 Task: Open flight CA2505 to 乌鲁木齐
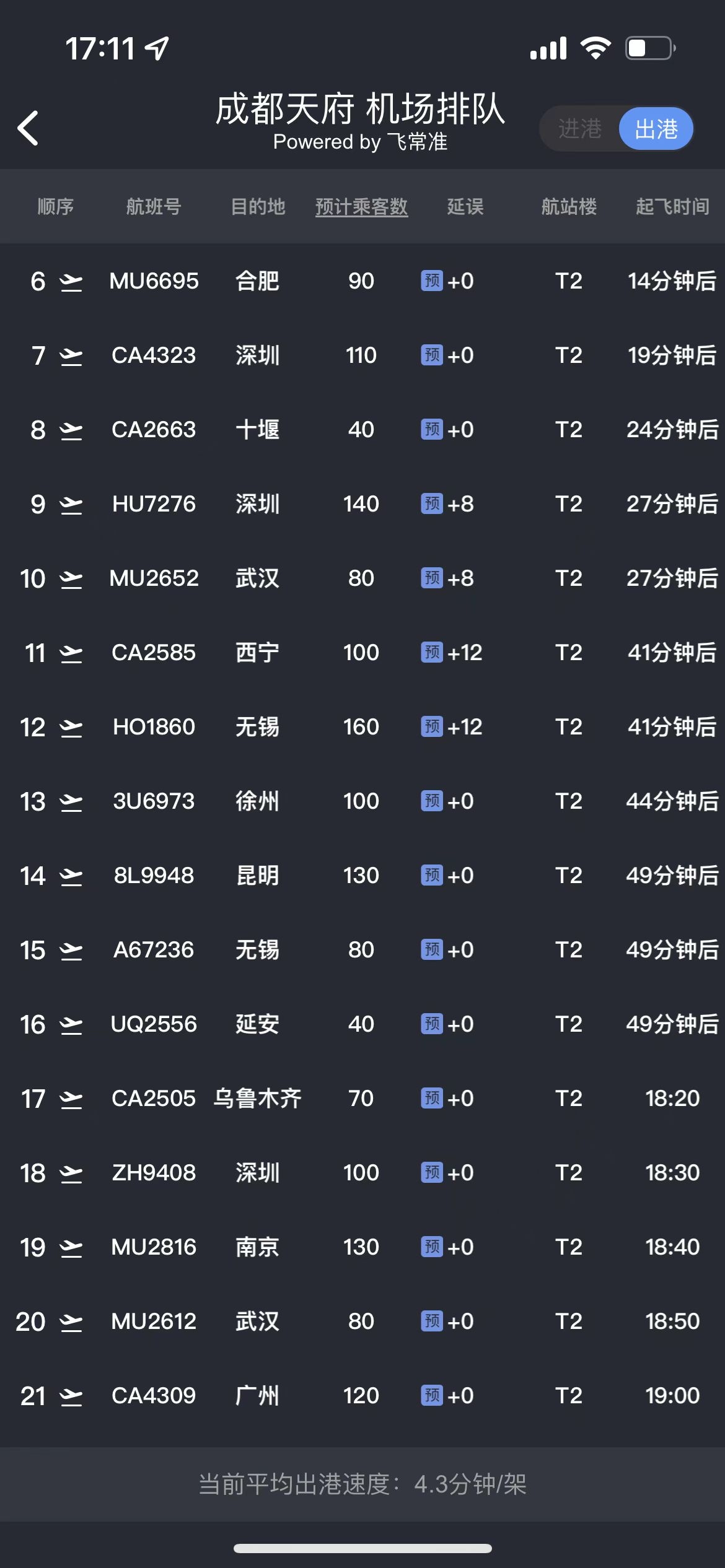[x=154, y=1099]
